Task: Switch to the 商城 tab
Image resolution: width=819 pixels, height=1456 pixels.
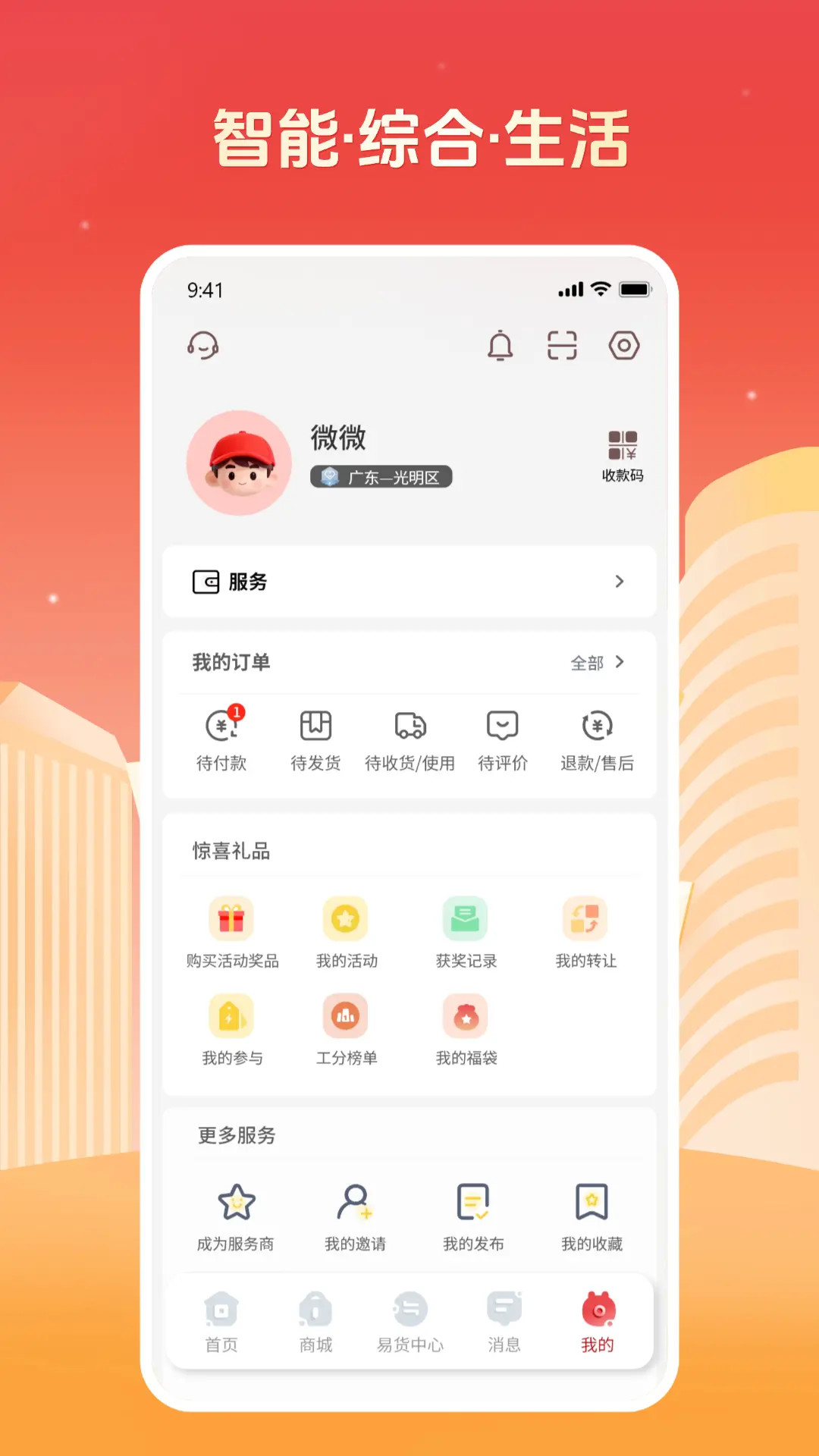Action: click(315, 1319)
